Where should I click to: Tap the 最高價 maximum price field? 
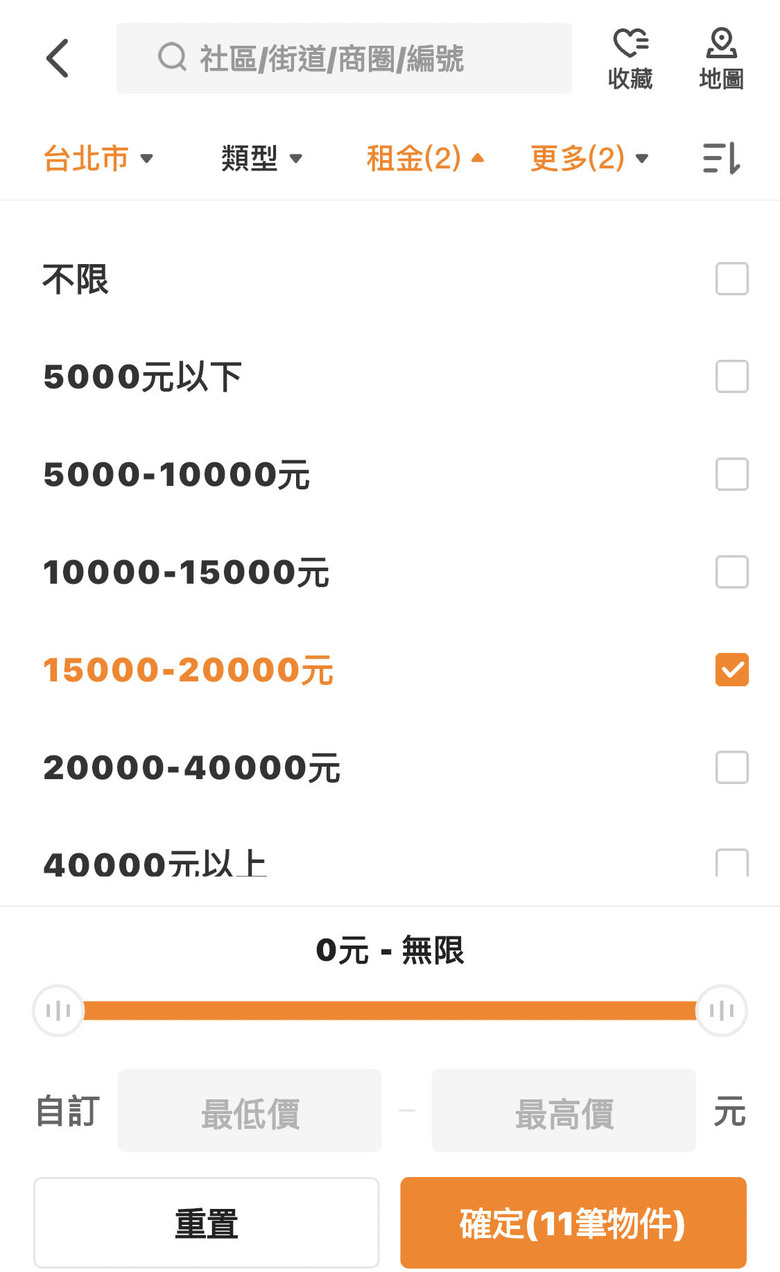564,1111
